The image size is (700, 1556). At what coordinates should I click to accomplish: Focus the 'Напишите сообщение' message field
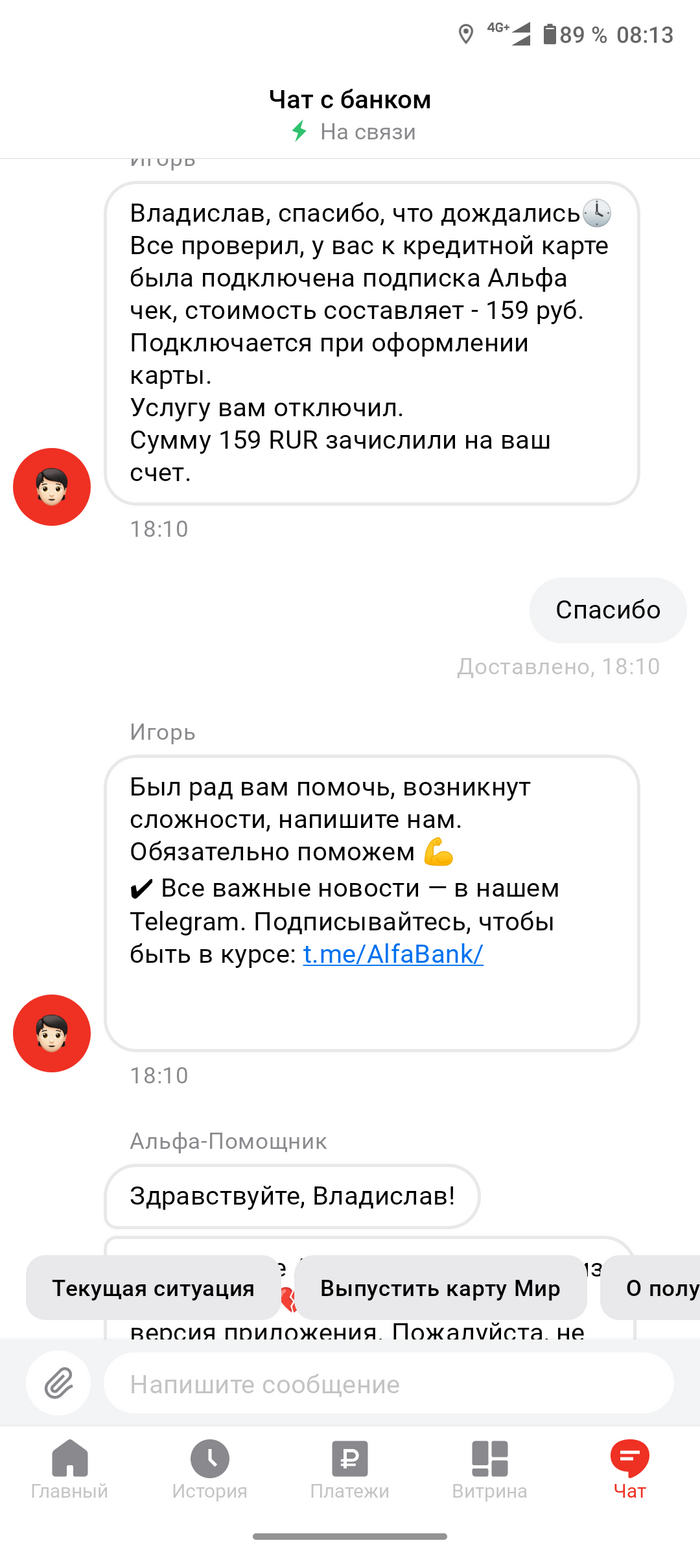click(x=388, y=1384)
